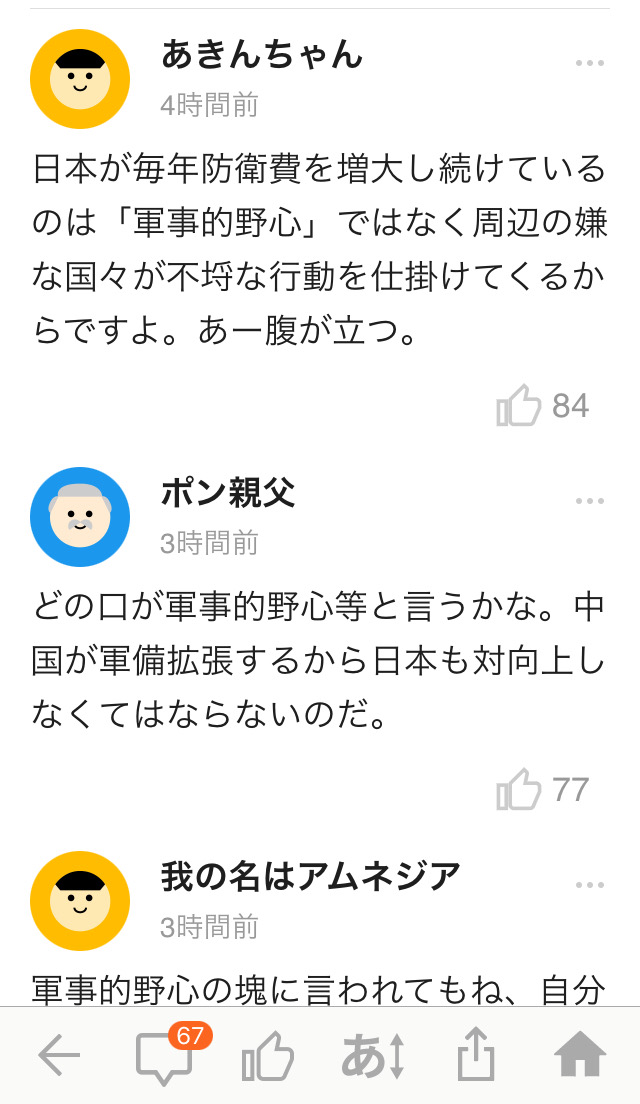Viewport: 640px width, 1104px height.
Task: Like あきんちゃん's comment with 84 likes
Action: pyautogui.click(x=518, y=406)
